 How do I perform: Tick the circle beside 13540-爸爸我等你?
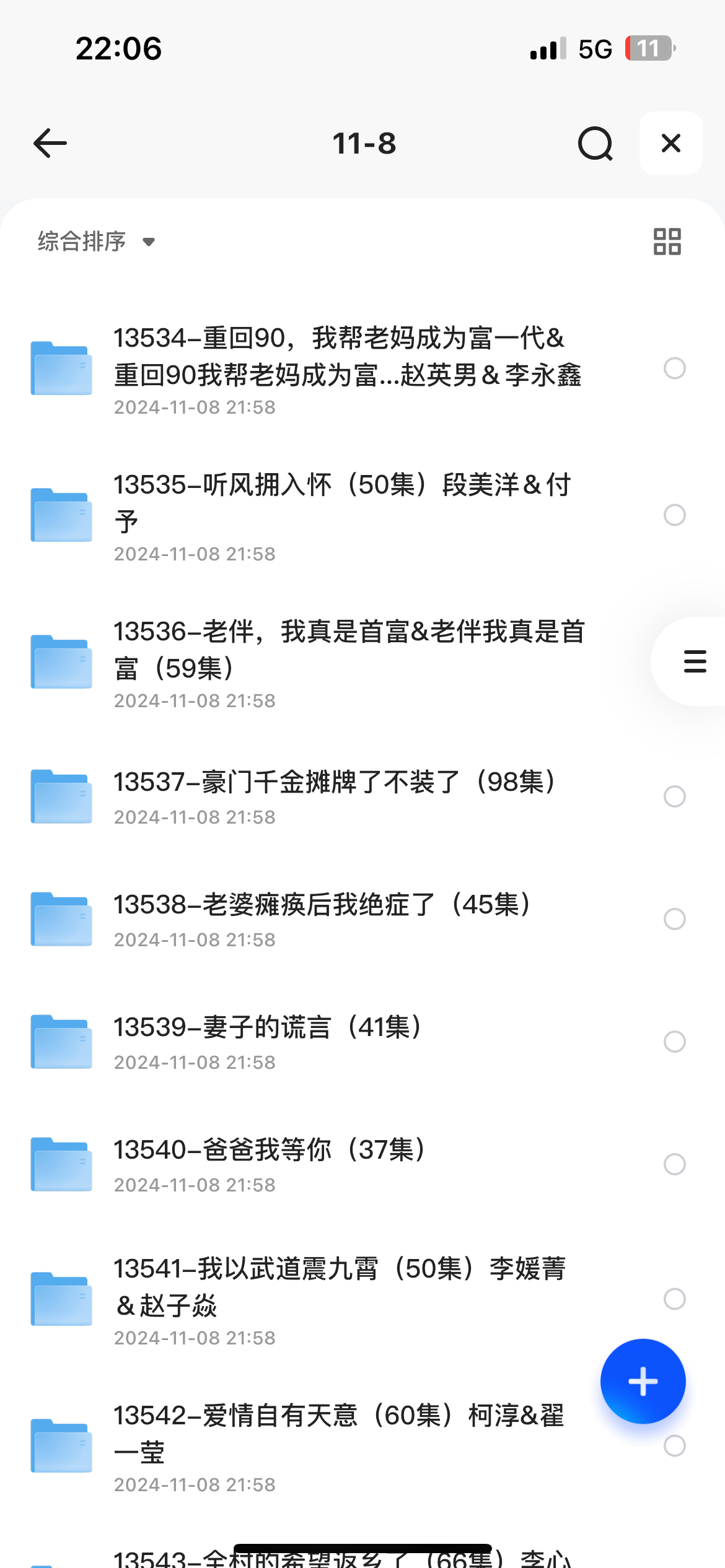pyautogui.click(x=674, y=1164)
